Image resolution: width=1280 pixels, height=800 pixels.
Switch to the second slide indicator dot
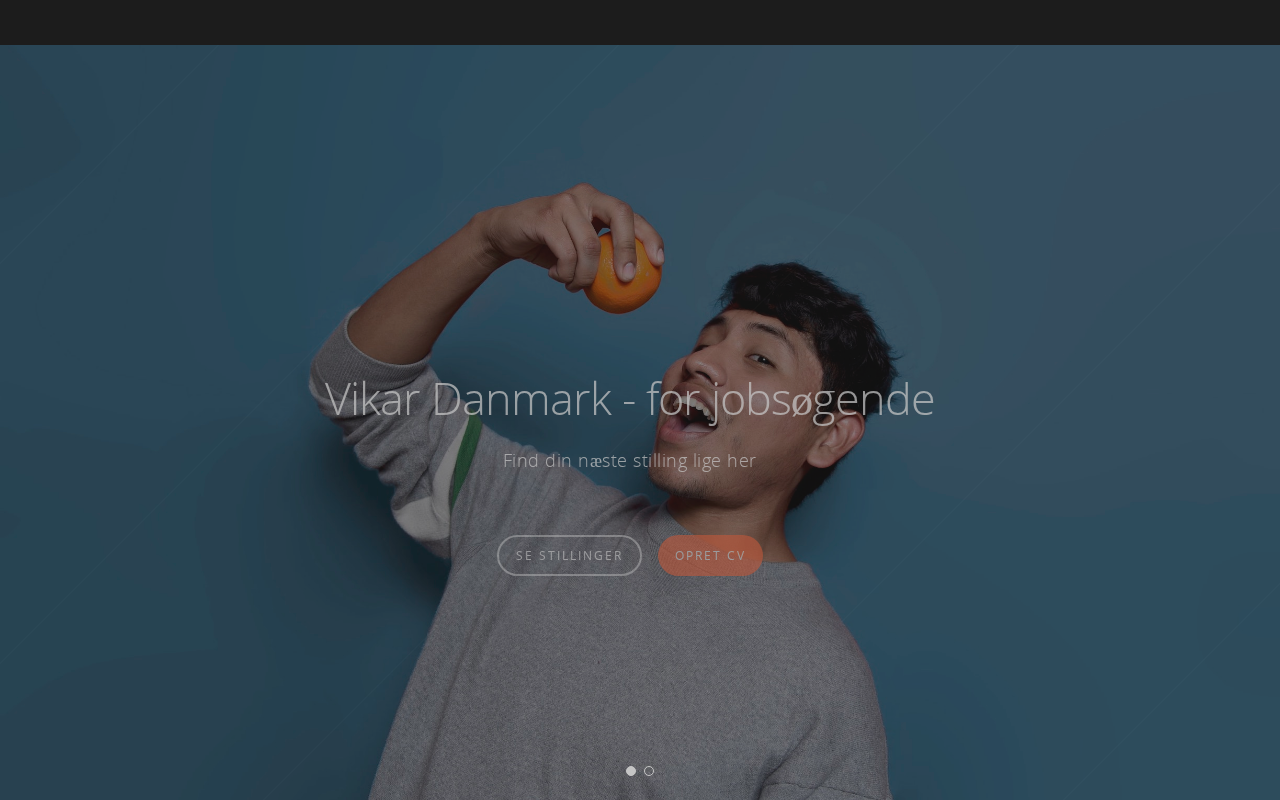tap(649, 771)
